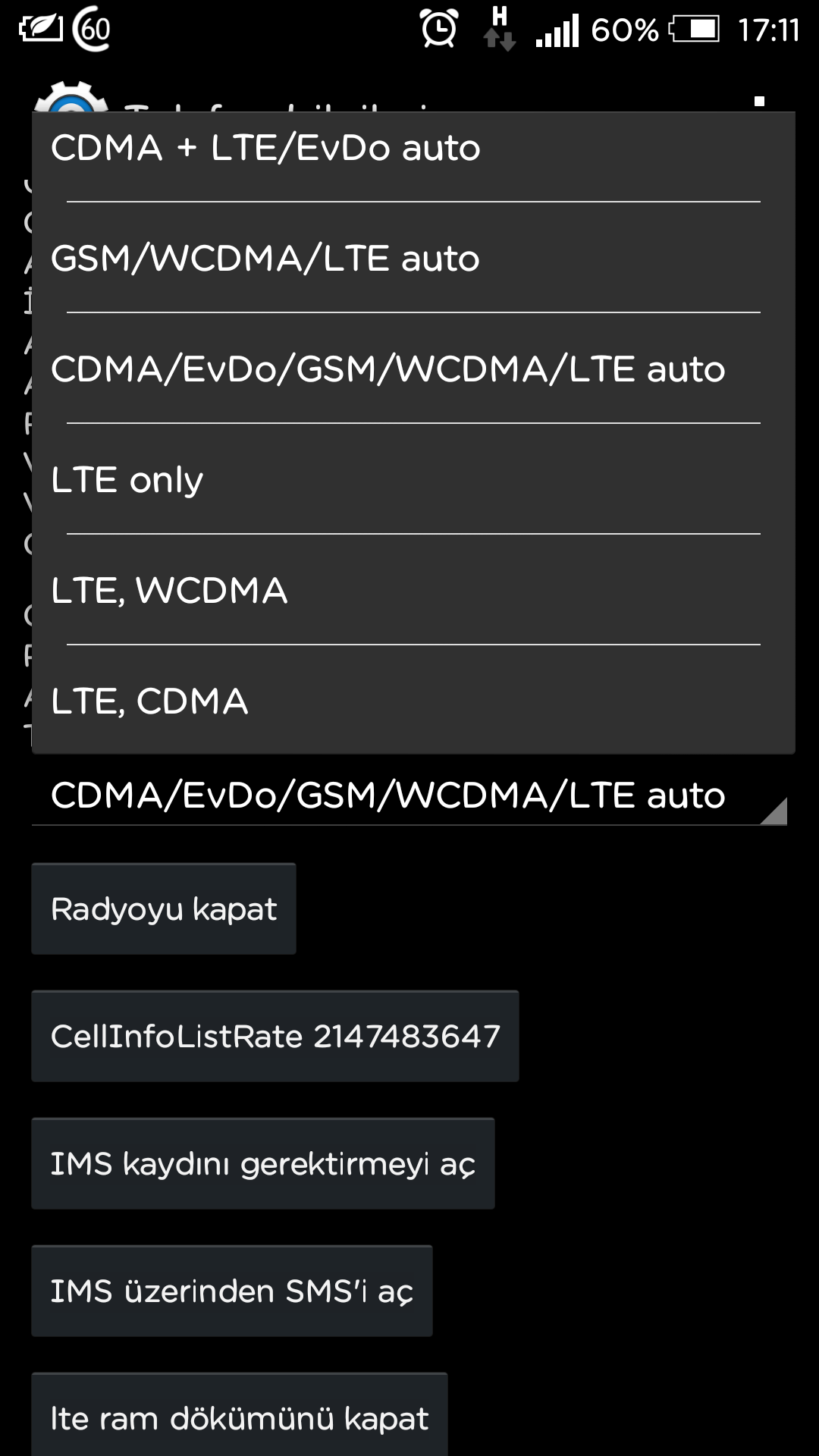Viewport: 819px width, 1456px height.
Task: Select the LTE, CDMA option
Action: pyautogui.click(x=413, y=701)
